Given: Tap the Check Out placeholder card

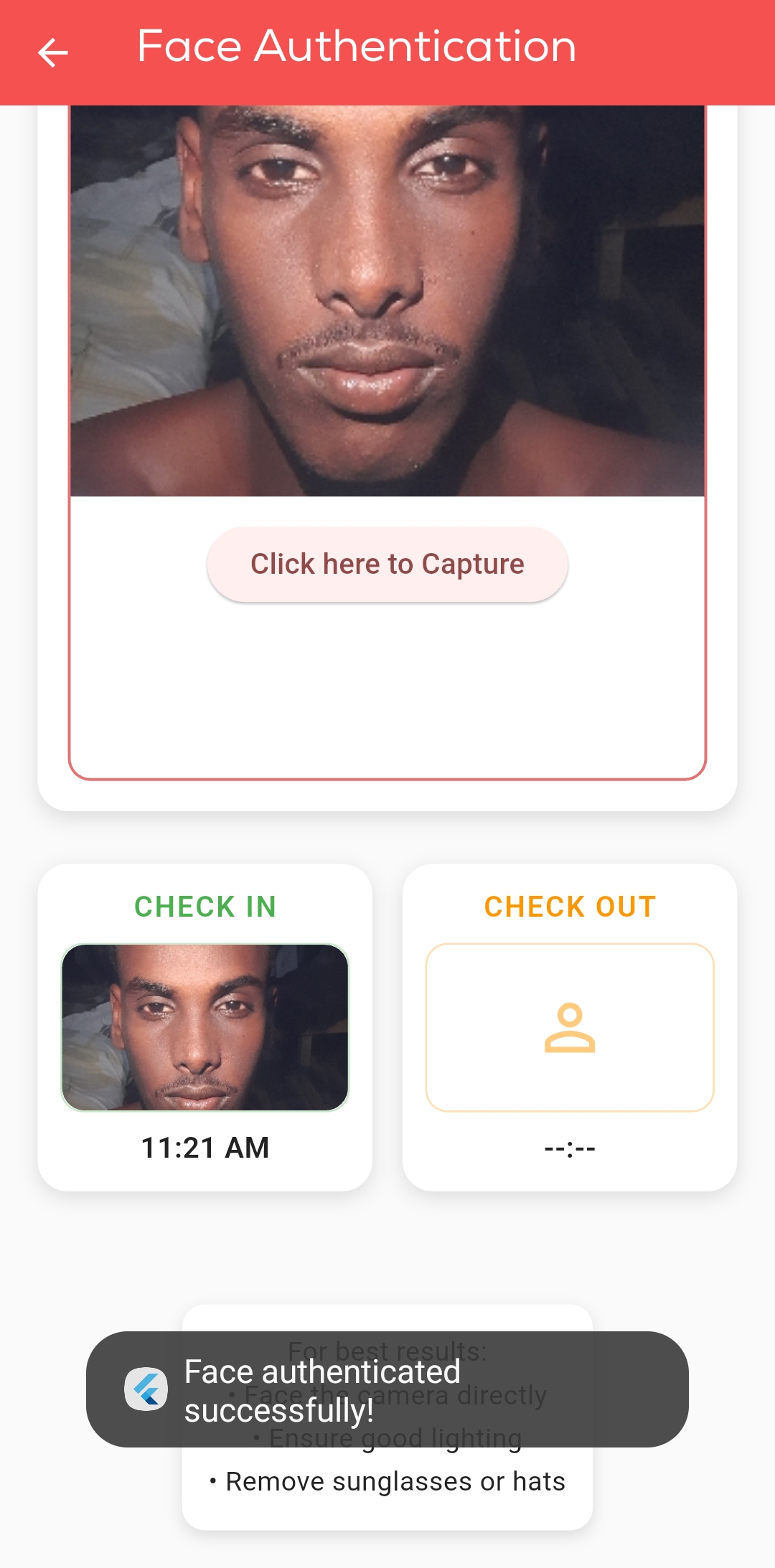Looking at the screenshot, I should pos(570,1027).
